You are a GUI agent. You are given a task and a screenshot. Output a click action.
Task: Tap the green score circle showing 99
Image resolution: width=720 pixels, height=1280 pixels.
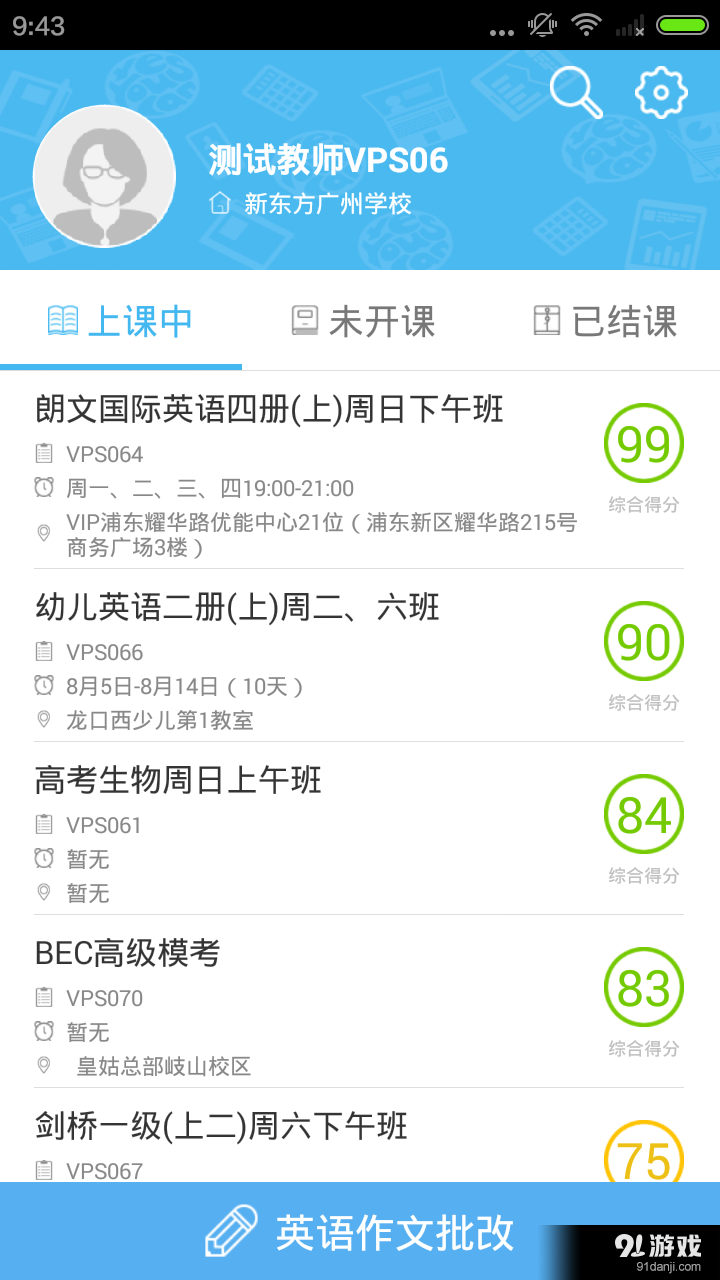click(x=644, y=444)
